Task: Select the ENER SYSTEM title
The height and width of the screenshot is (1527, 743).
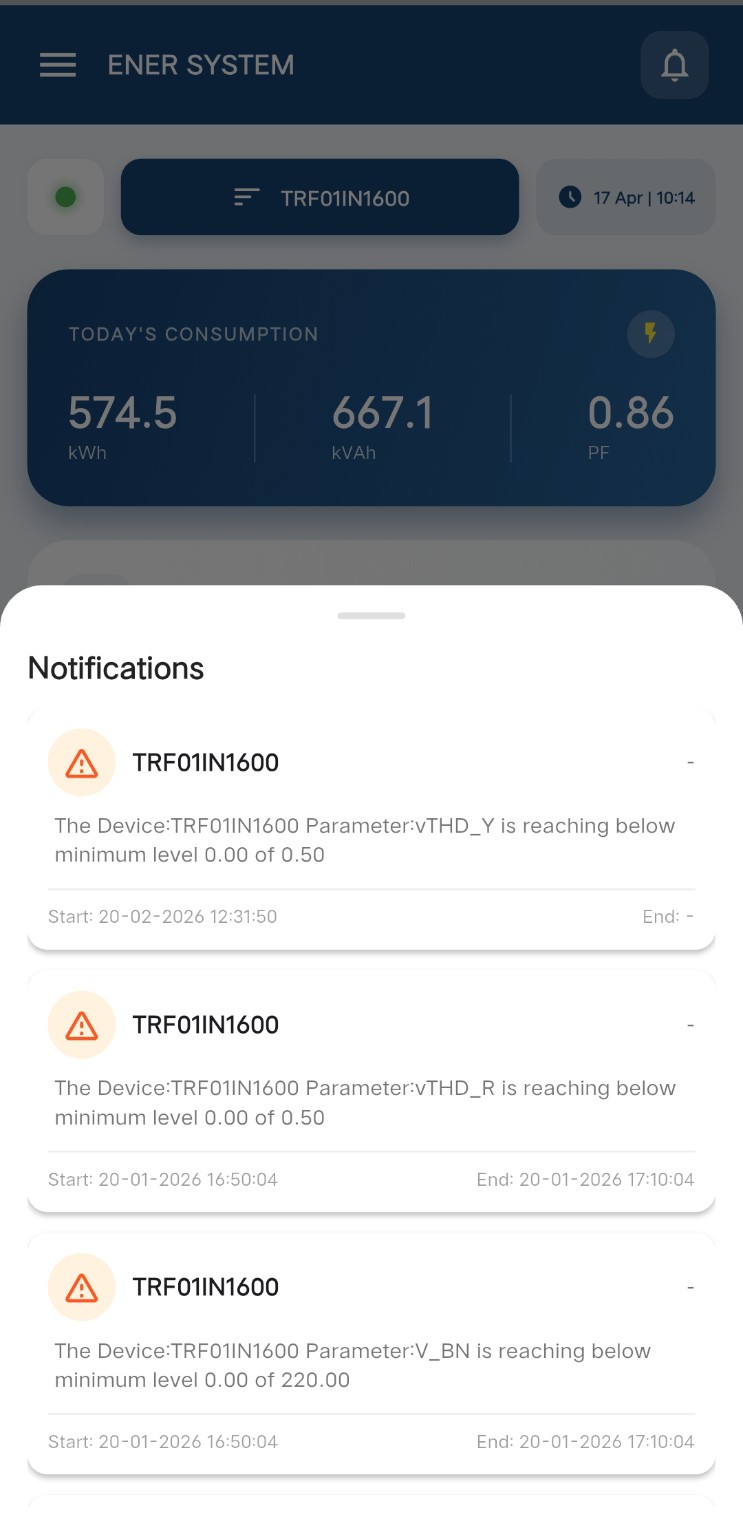Action: coord(200,65)
